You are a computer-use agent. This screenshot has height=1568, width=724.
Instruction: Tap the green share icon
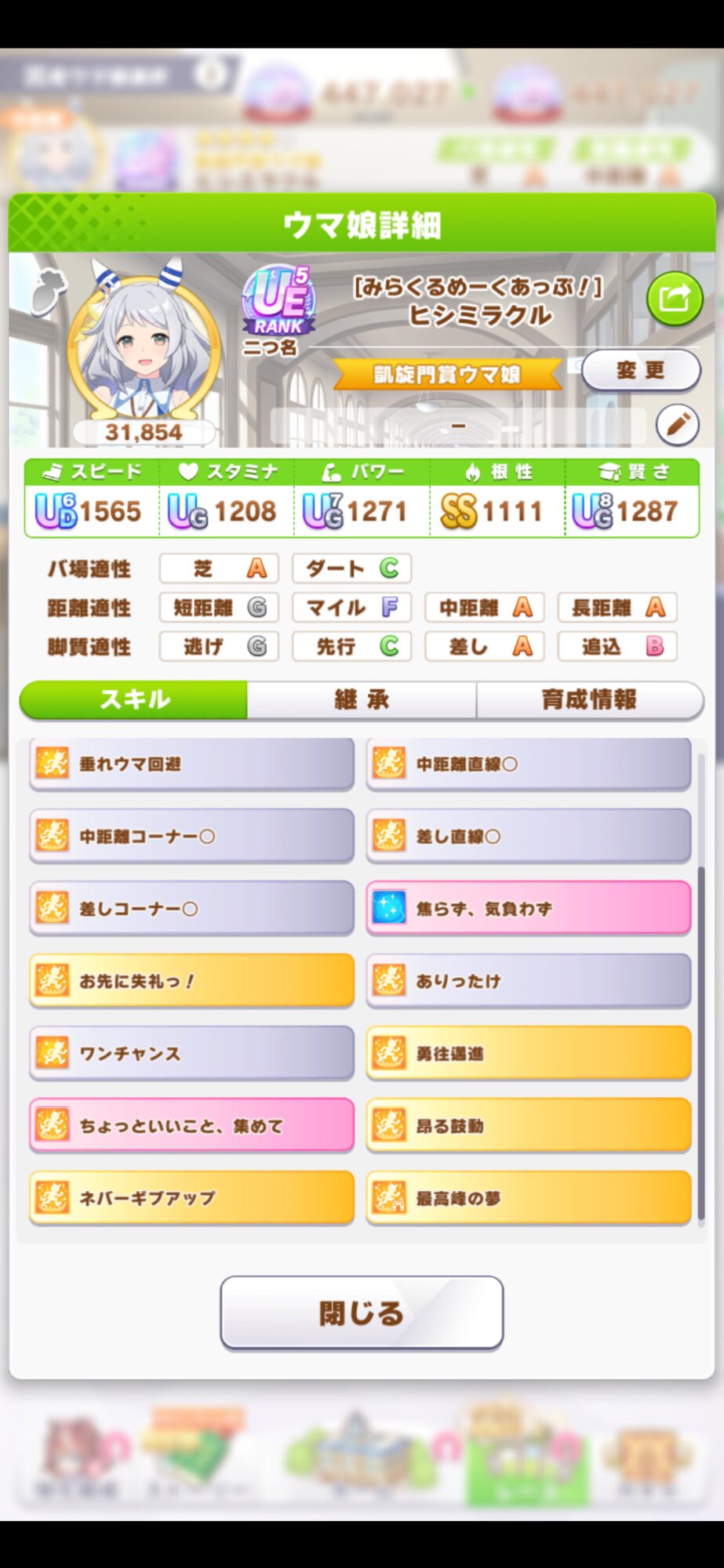(674, 299)
